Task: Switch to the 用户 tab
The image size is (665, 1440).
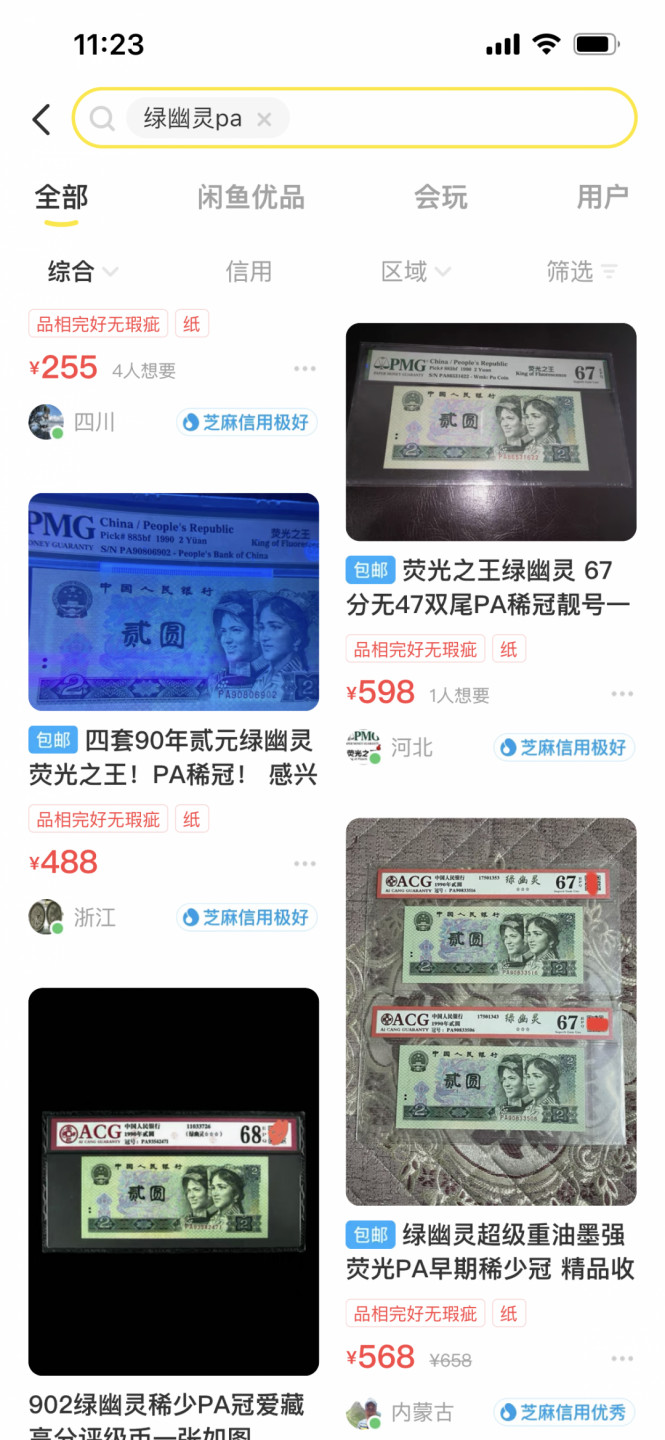Action: pos(602,197)
